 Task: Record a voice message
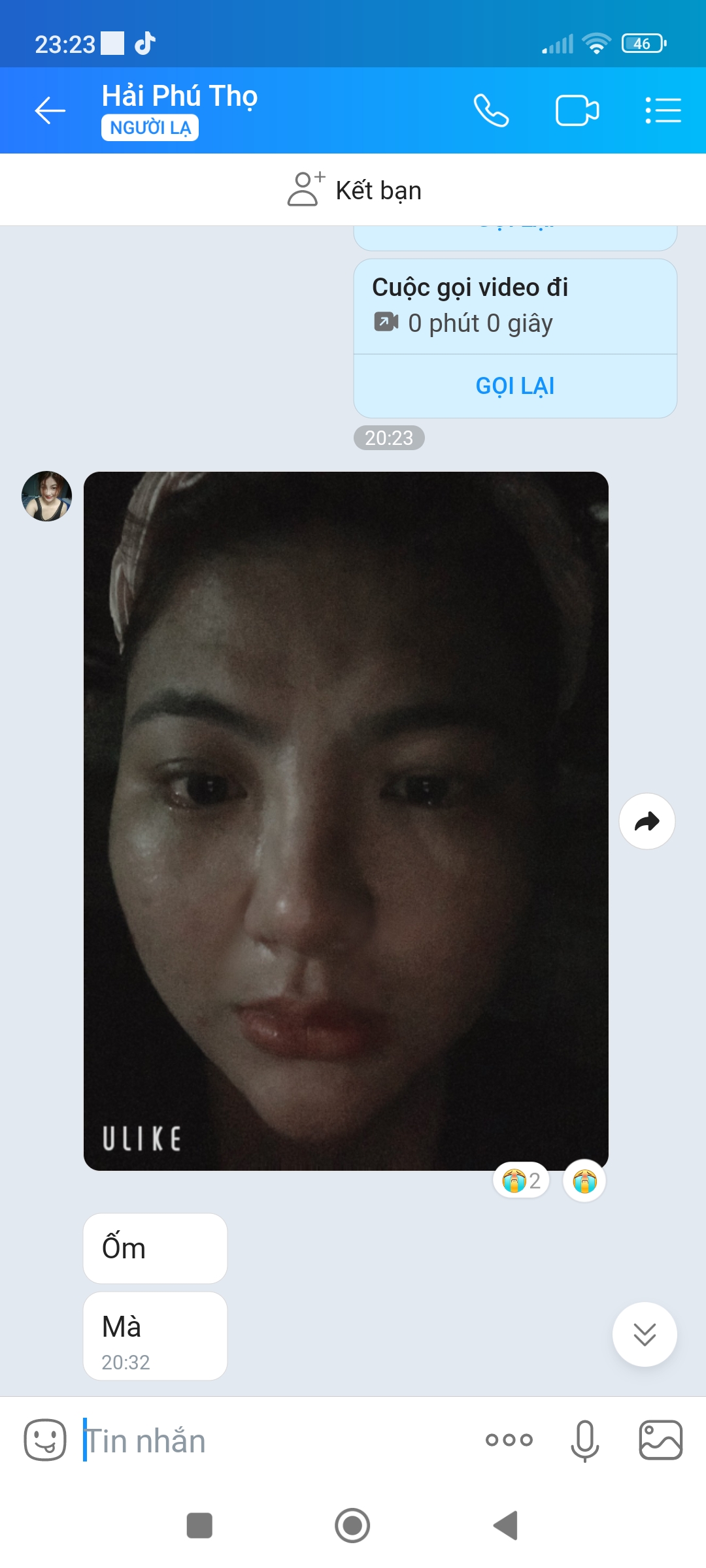(584, 1440)
